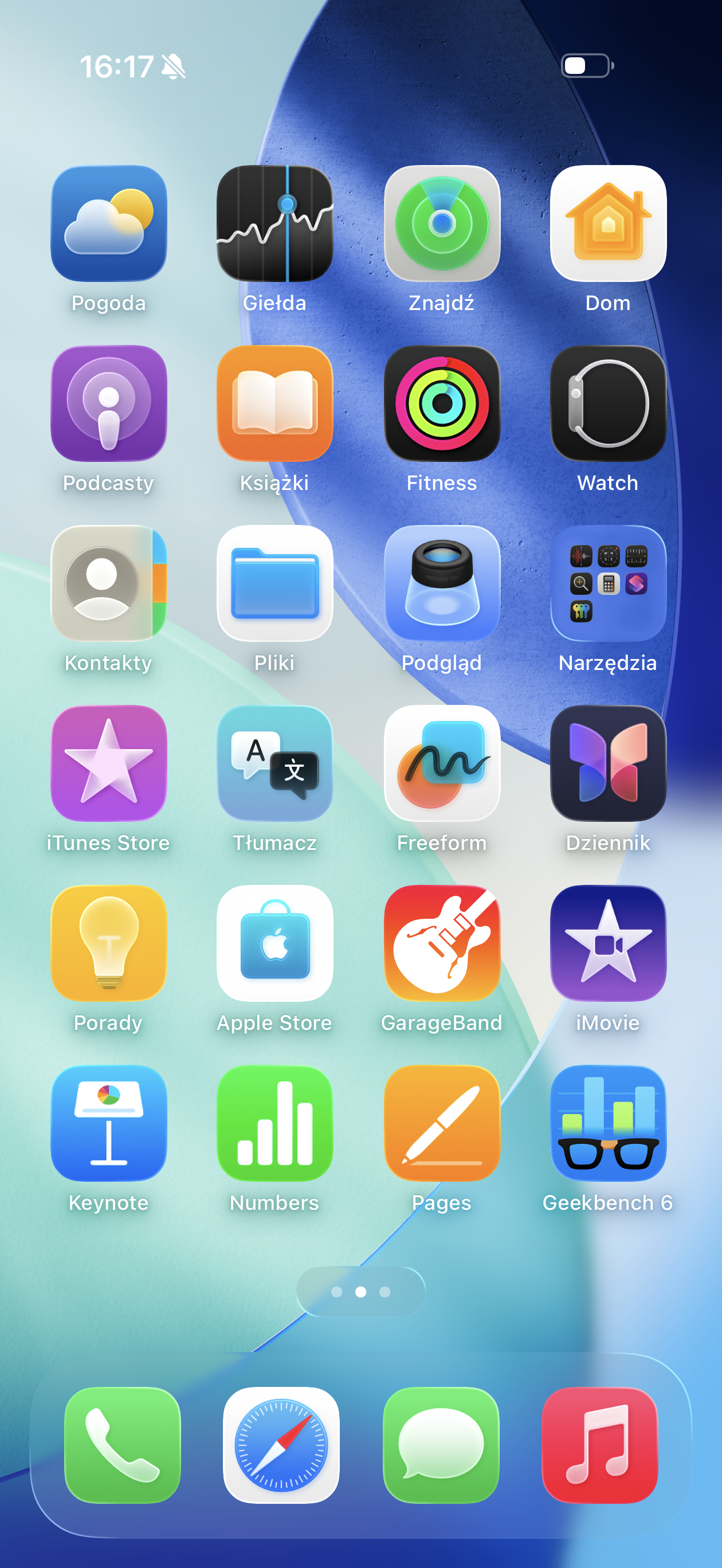Viewport: 722px width, 1568px height.
Task: Open the Kontakty app
Action: pyautogui.click(x=108, y=583)
